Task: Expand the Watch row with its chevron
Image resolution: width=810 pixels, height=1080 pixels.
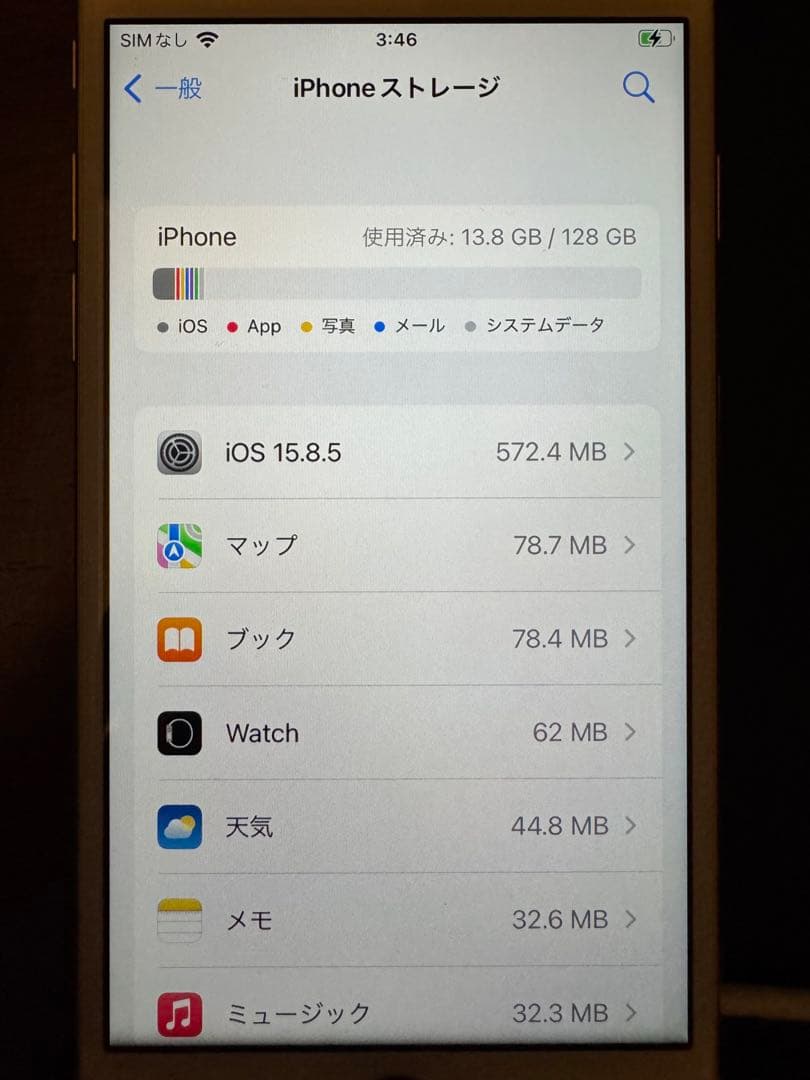Action: pos(631,733)
